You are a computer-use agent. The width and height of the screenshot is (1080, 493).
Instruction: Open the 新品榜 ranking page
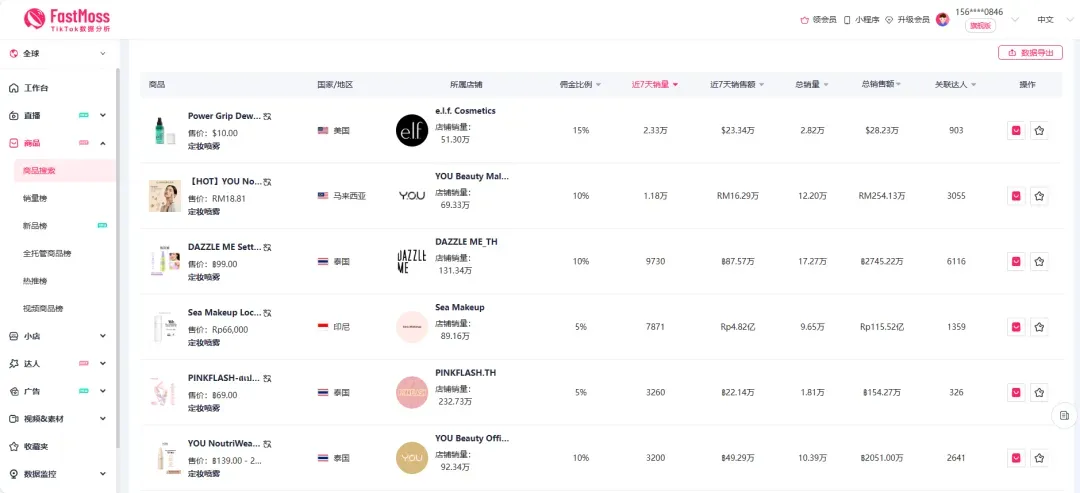[x=35, y=226]
